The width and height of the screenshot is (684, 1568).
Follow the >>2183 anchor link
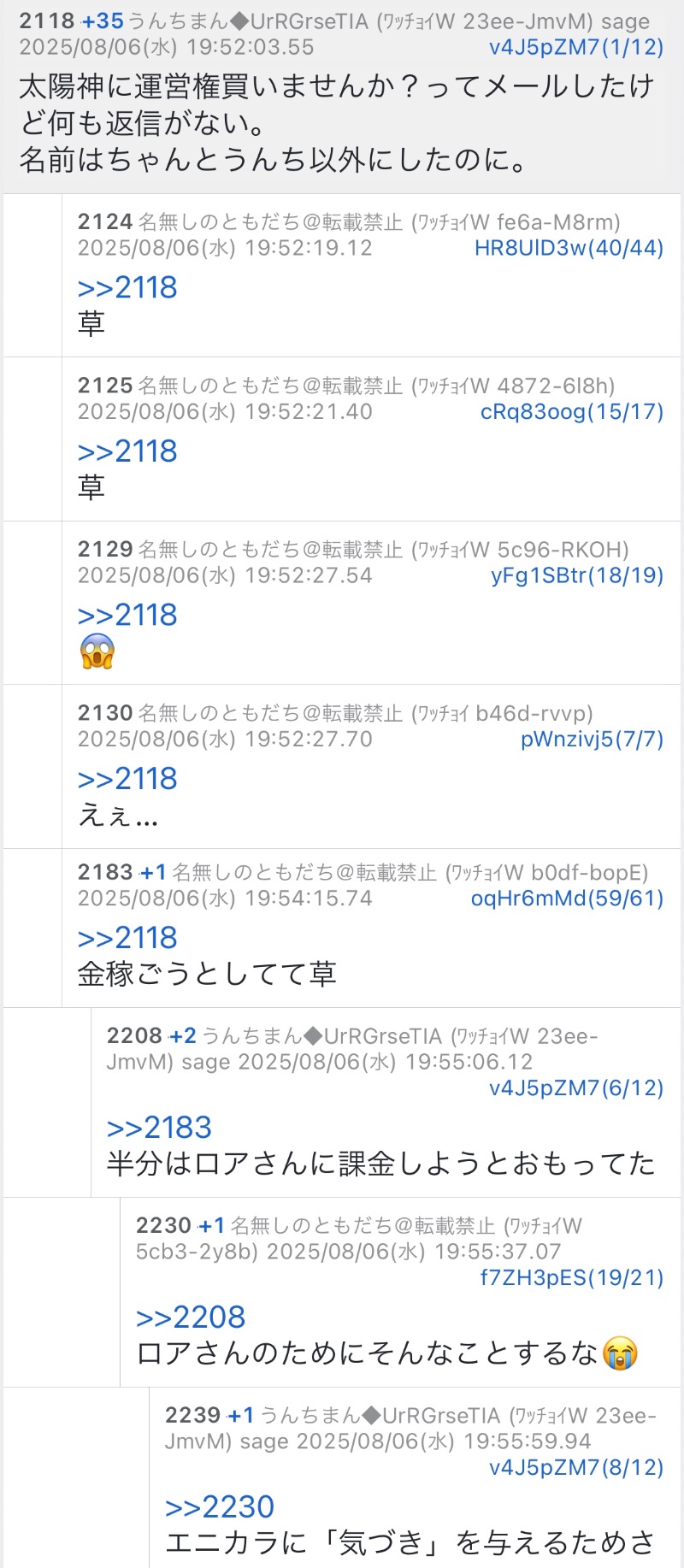159,1128
